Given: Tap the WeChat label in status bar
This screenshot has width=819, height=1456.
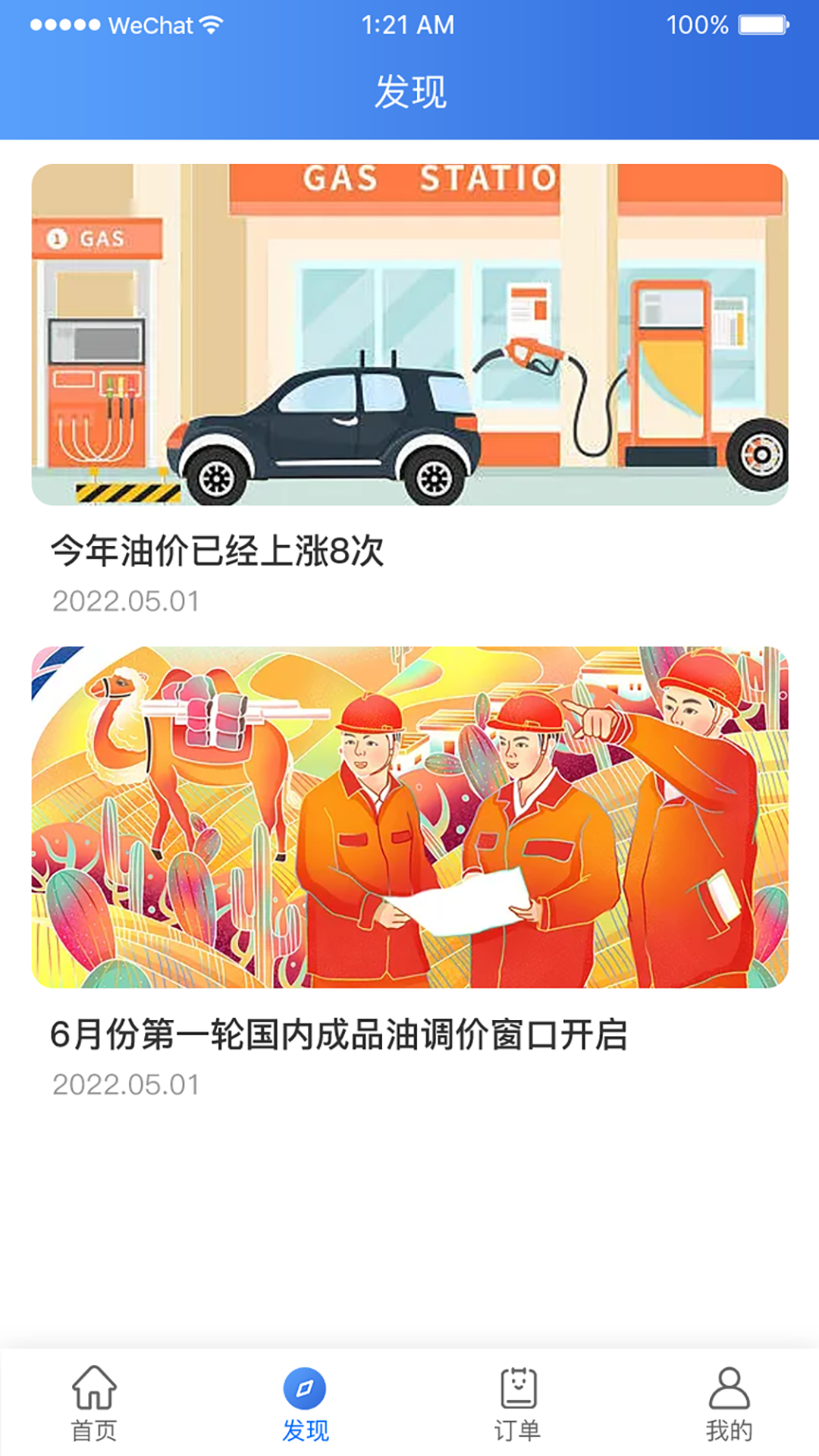Looking at the screenshot, I should pos(150,24).
